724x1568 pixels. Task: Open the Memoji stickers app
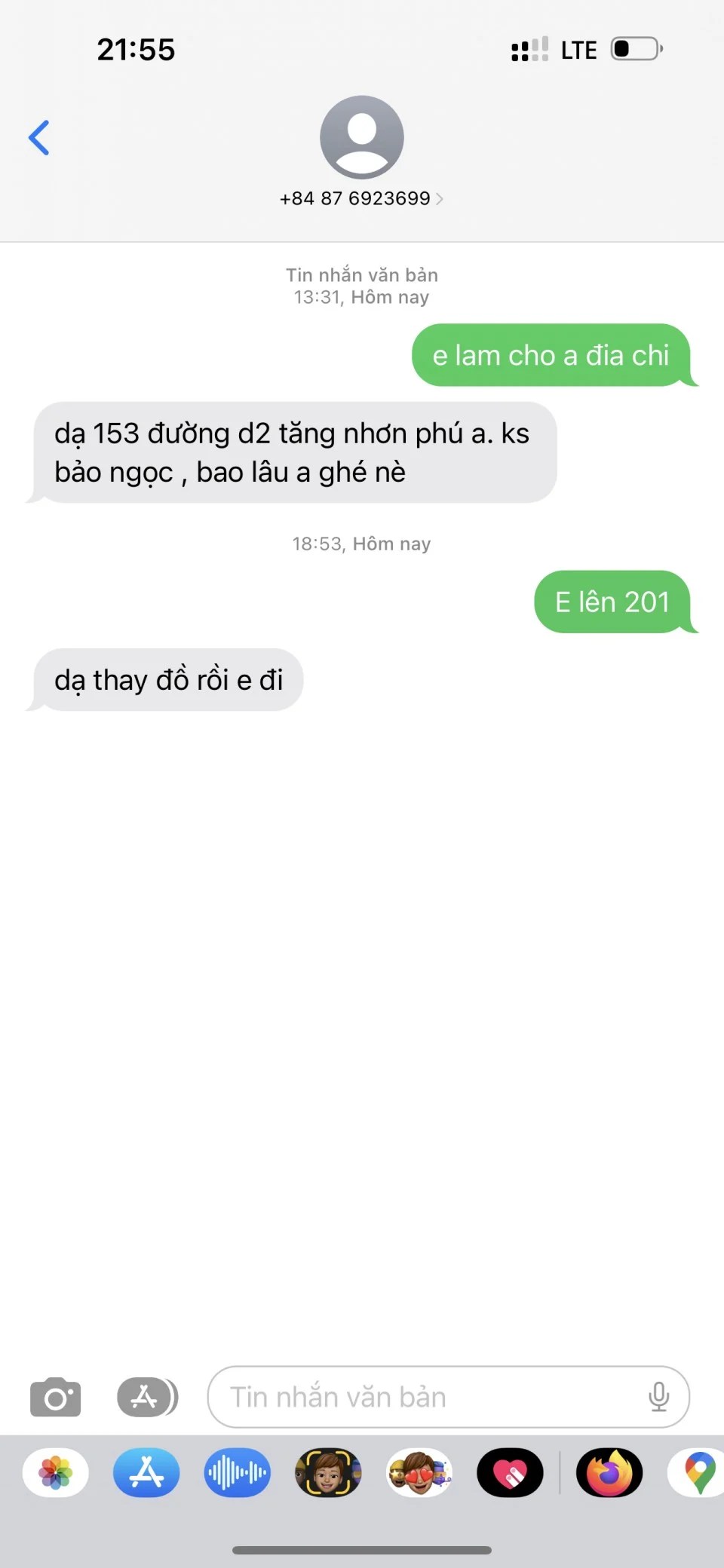click(x=419, y=1472)
